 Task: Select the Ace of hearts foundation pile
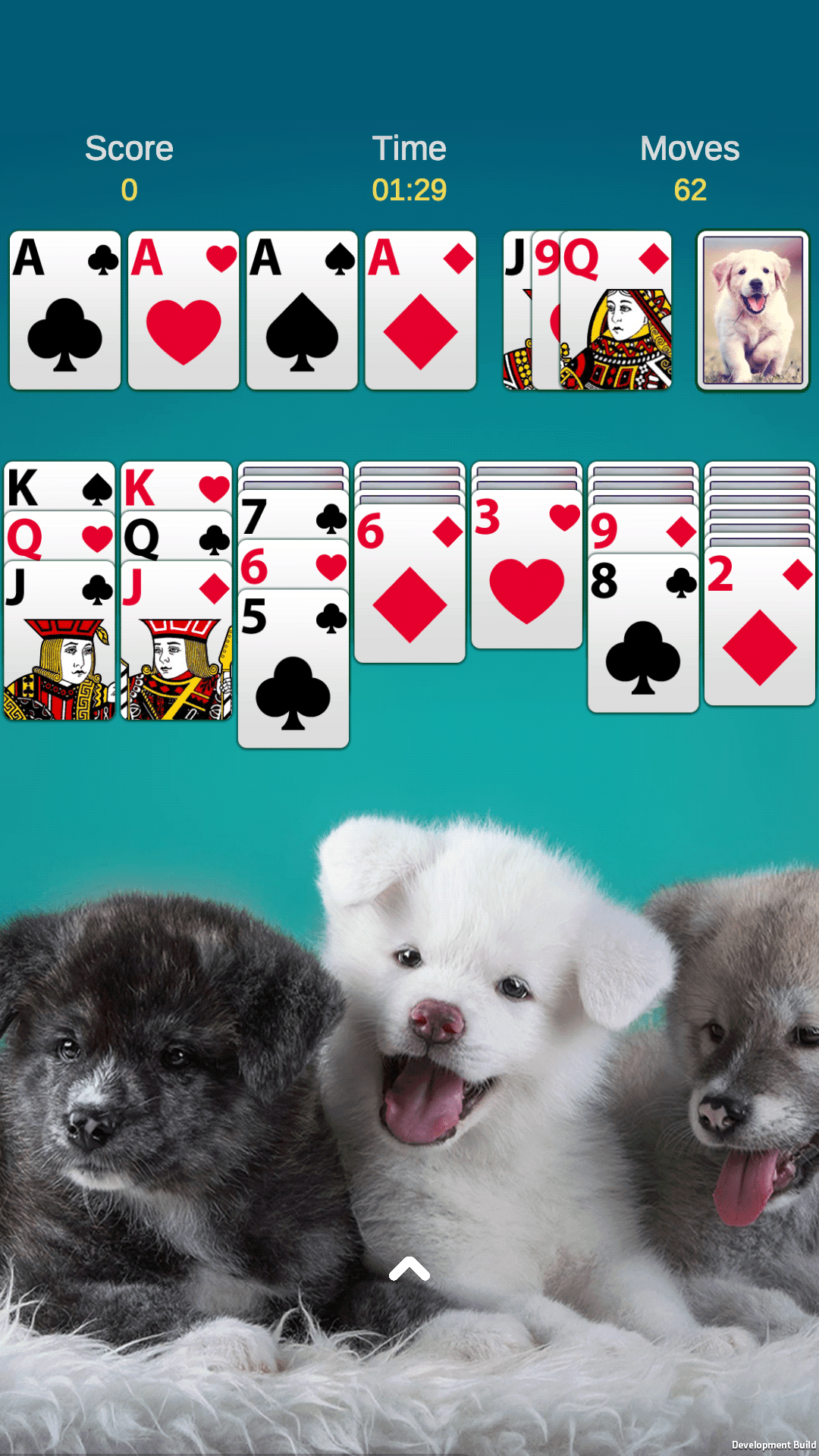point(184,311)
